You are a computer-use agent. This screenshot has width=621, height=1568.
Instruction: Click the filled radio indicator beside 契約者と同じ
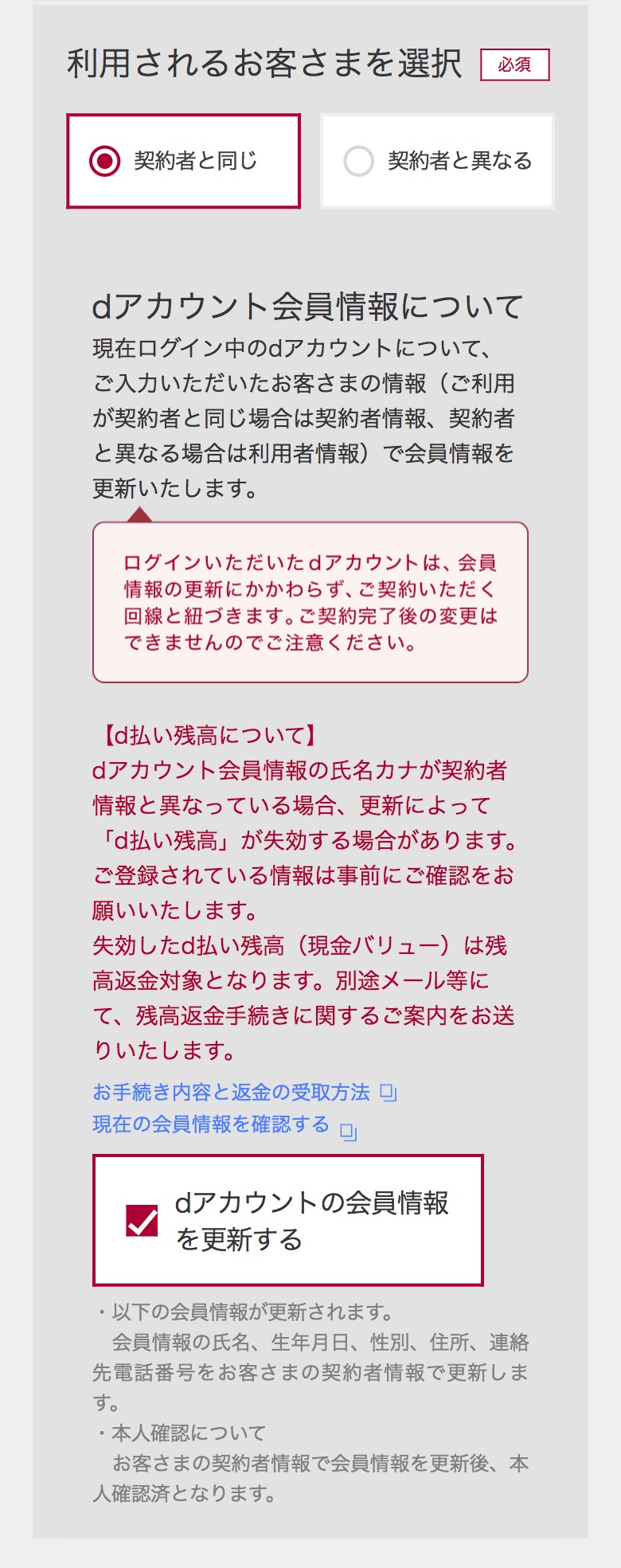(x=103, y=160)
